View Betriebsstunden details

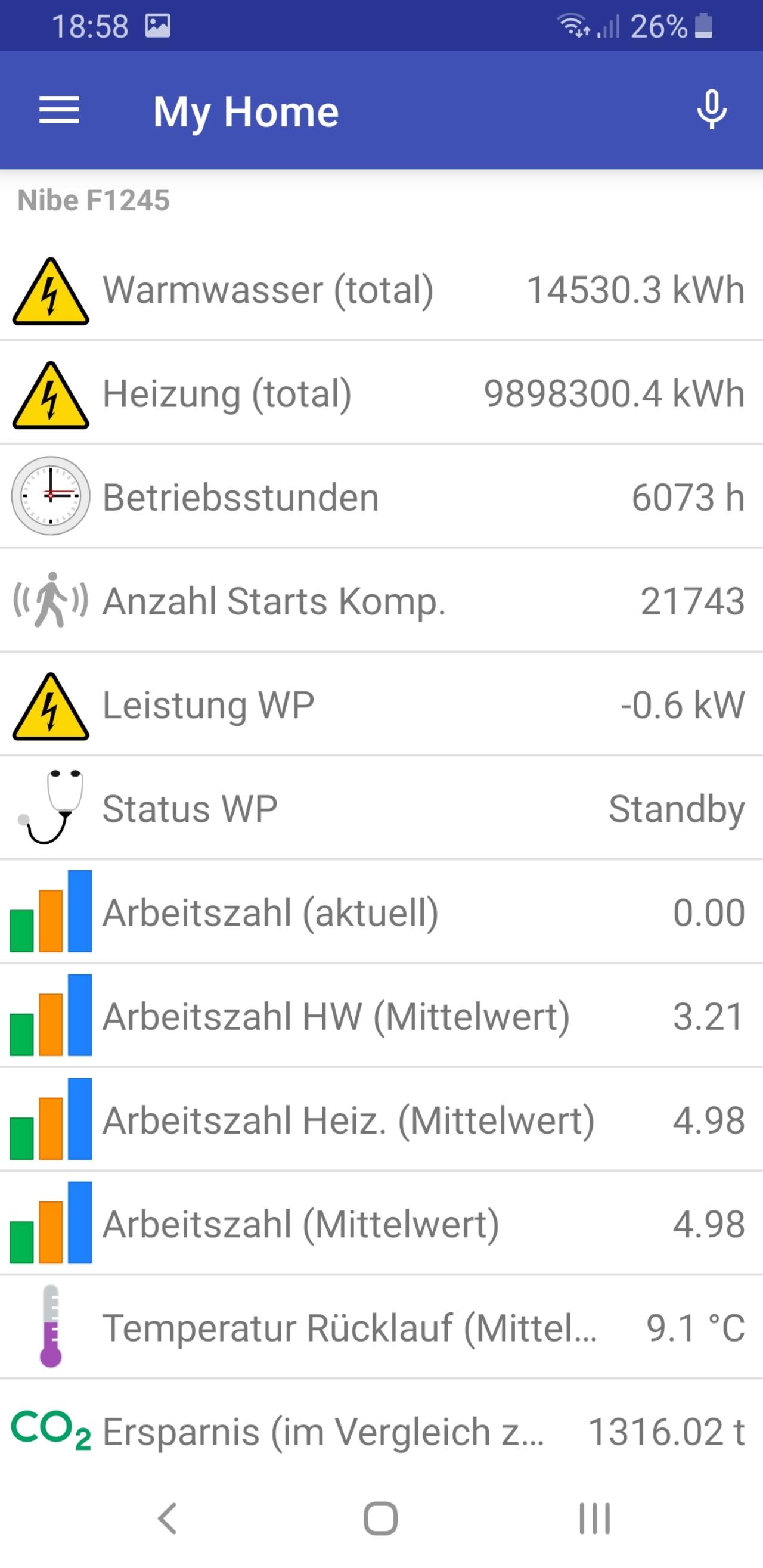click(x=381, y=496)
